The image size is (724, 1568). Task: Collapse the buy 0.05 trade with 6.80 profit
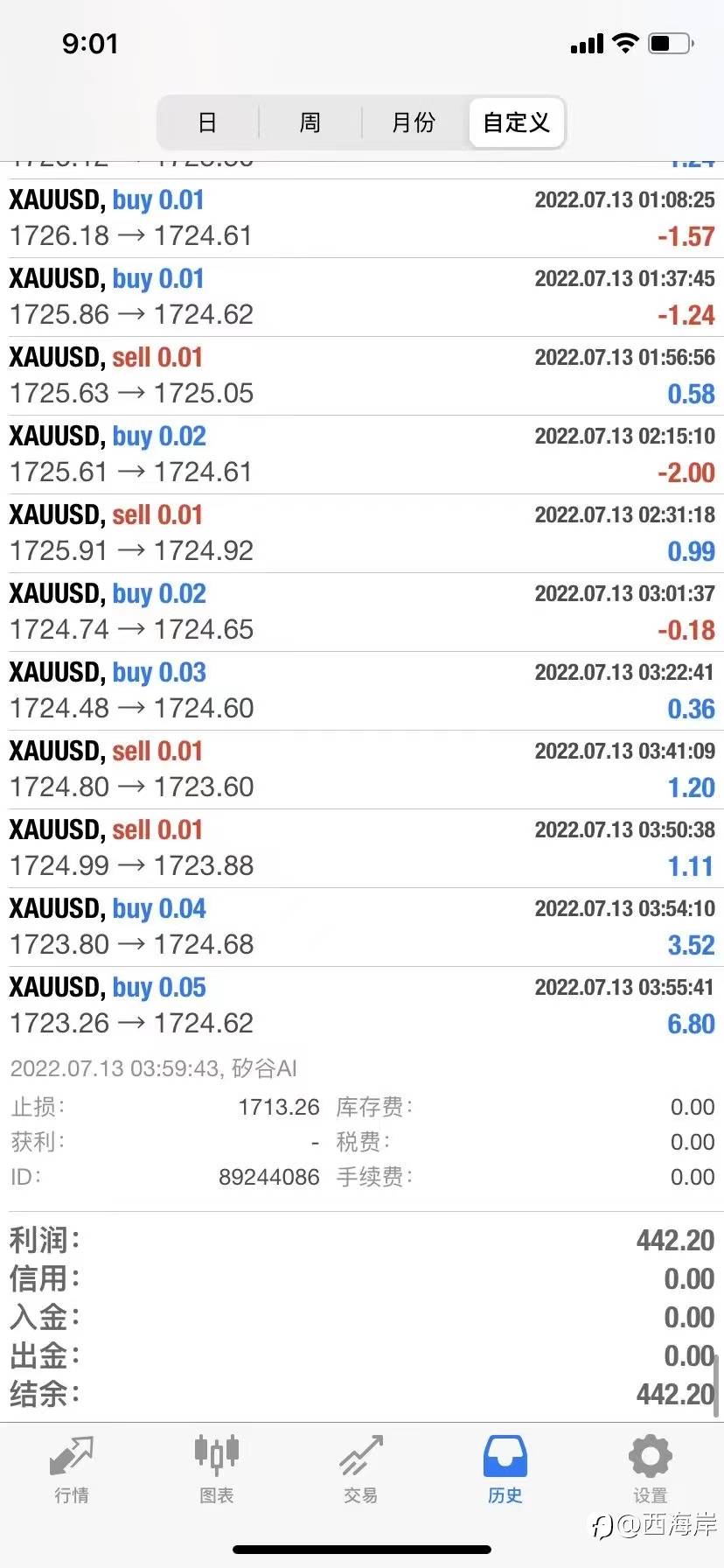(362, 1006)
